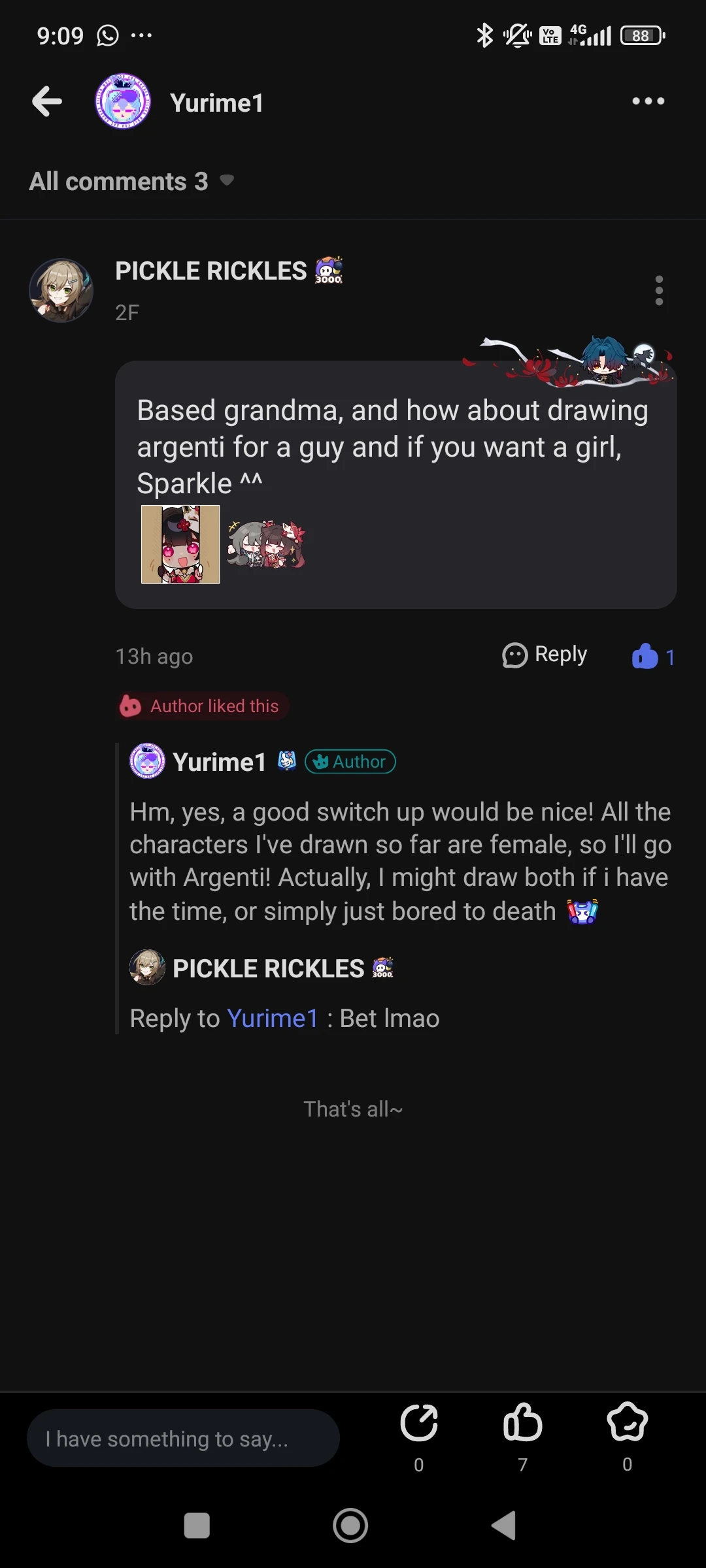Image resolution: width=706 pixels, height=1568 pixels.
Task: Open recent apps with the system square button
Action: (x=197, y=1526)
